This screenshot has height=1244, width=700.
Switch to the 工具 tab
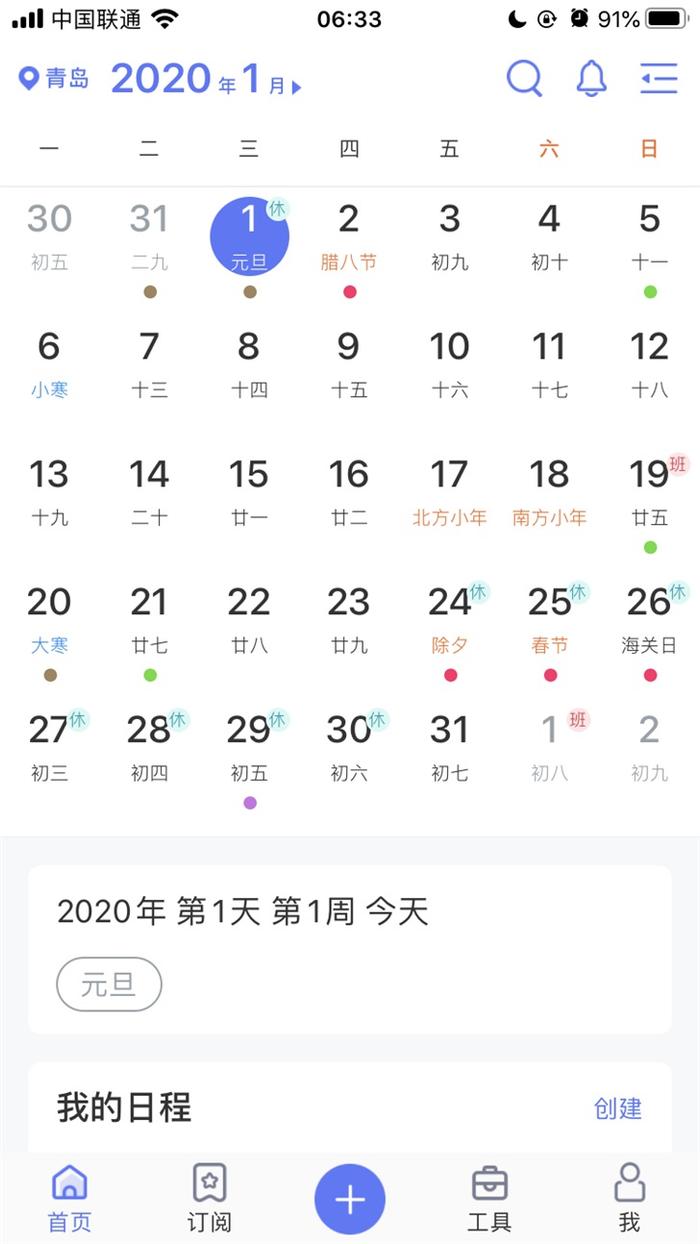(x=490, y=1198)
